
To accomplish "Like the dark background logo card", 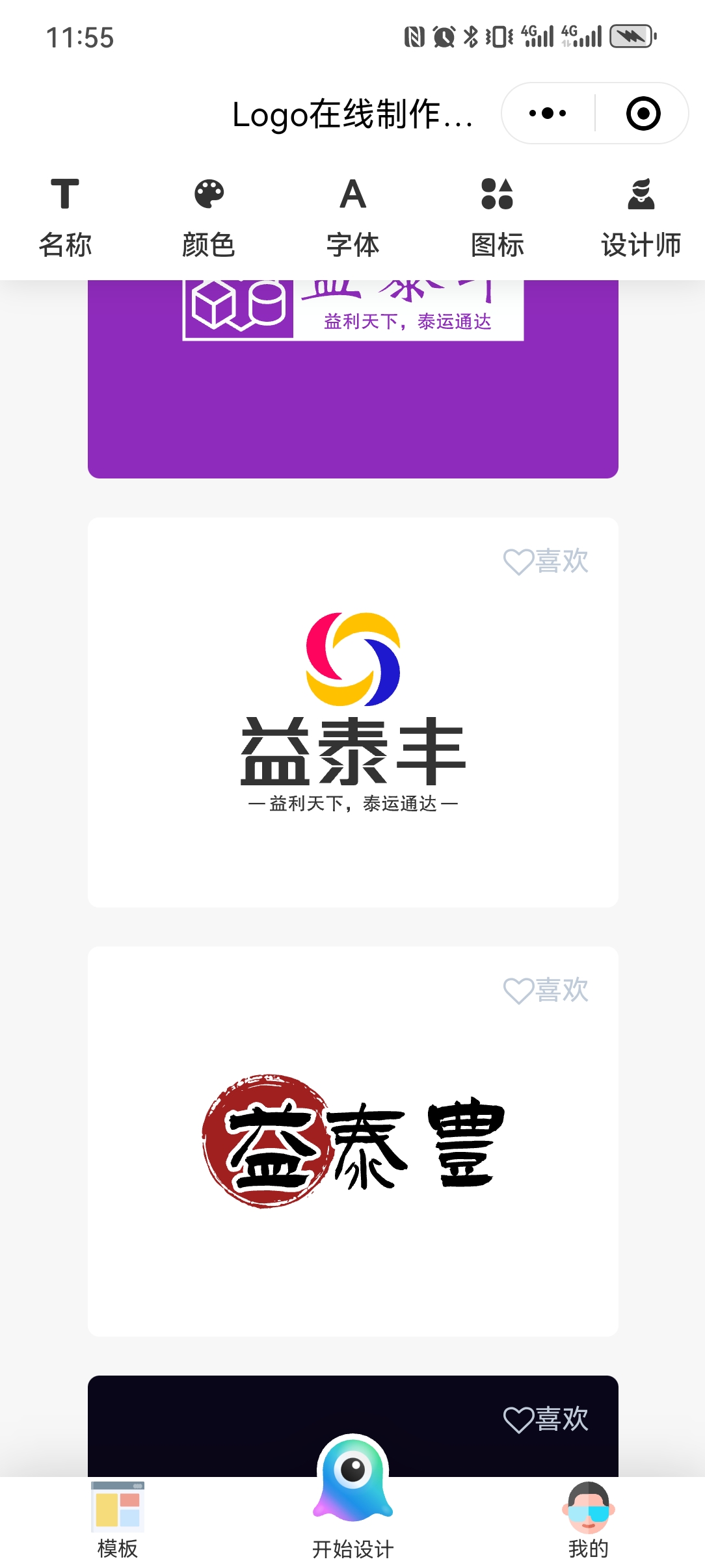I will point(546,1418).
